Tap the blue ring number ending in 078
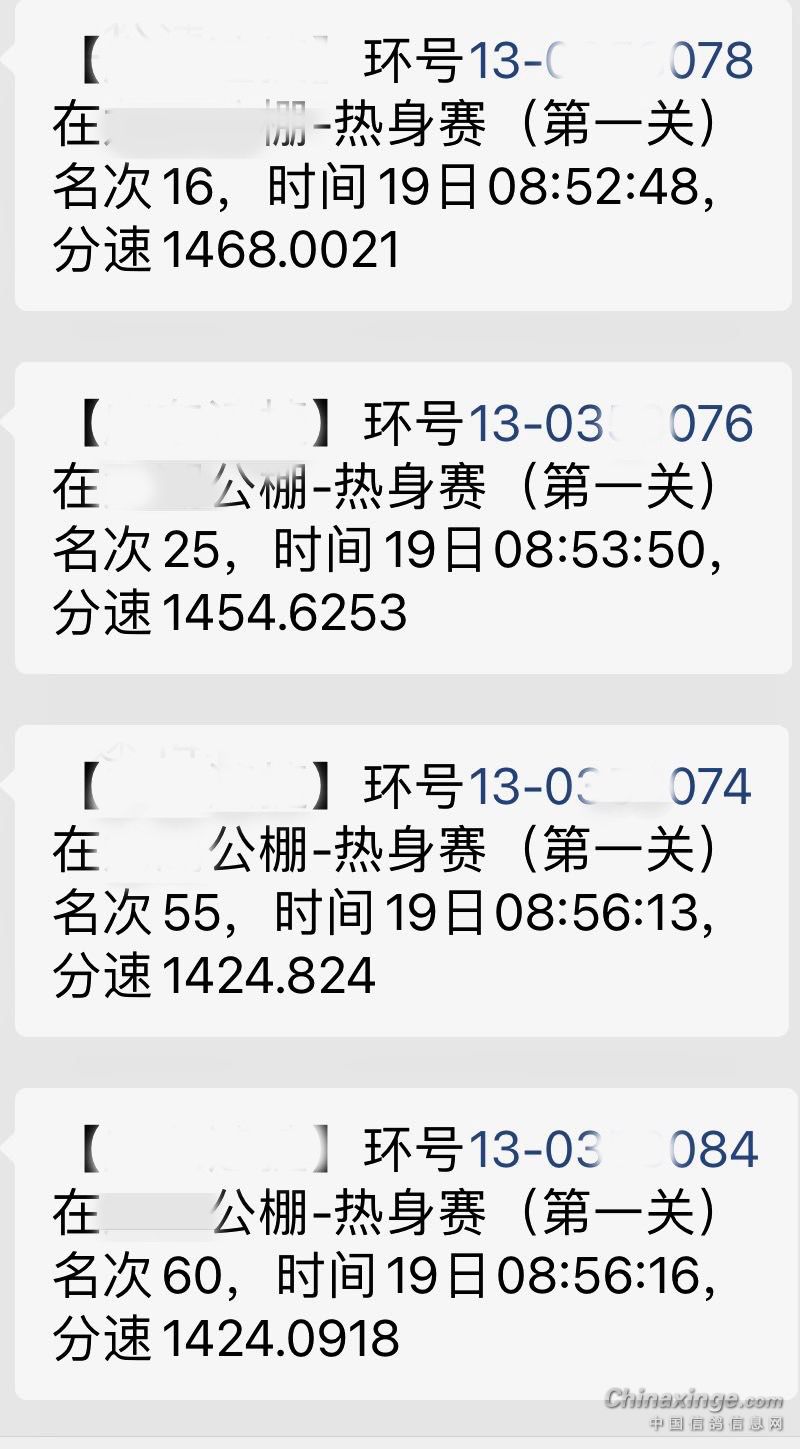The image size is (800, 1449). coord(610,61)
